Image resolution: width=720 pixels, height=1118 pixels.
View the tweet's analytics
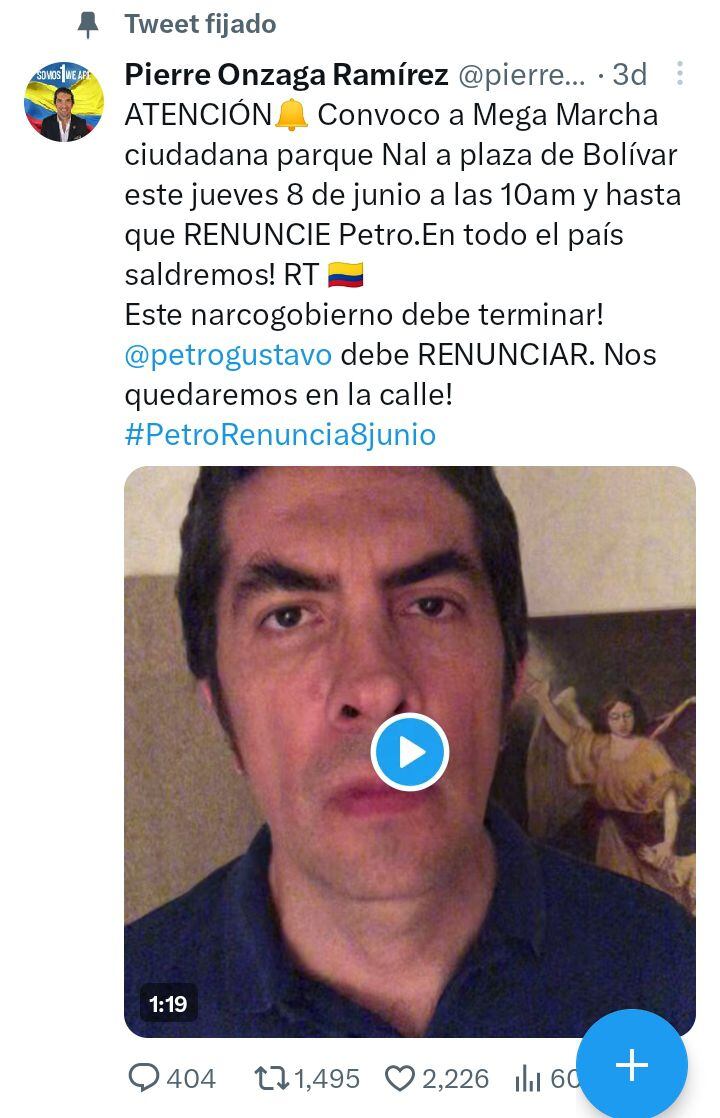528,1077
